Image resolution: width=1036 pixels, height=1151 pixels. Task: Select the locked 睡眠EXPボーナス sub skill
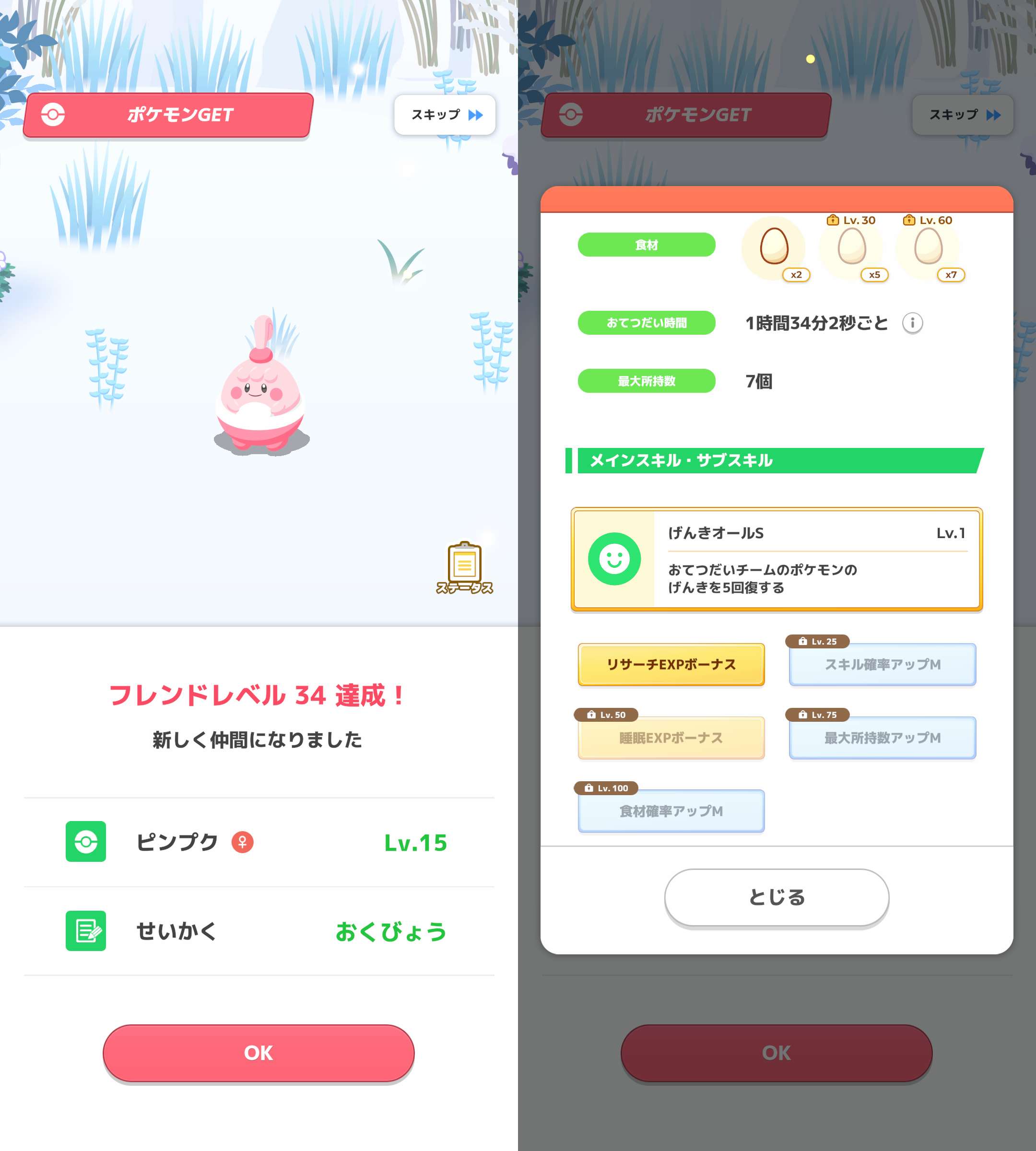tap(671, 738)
